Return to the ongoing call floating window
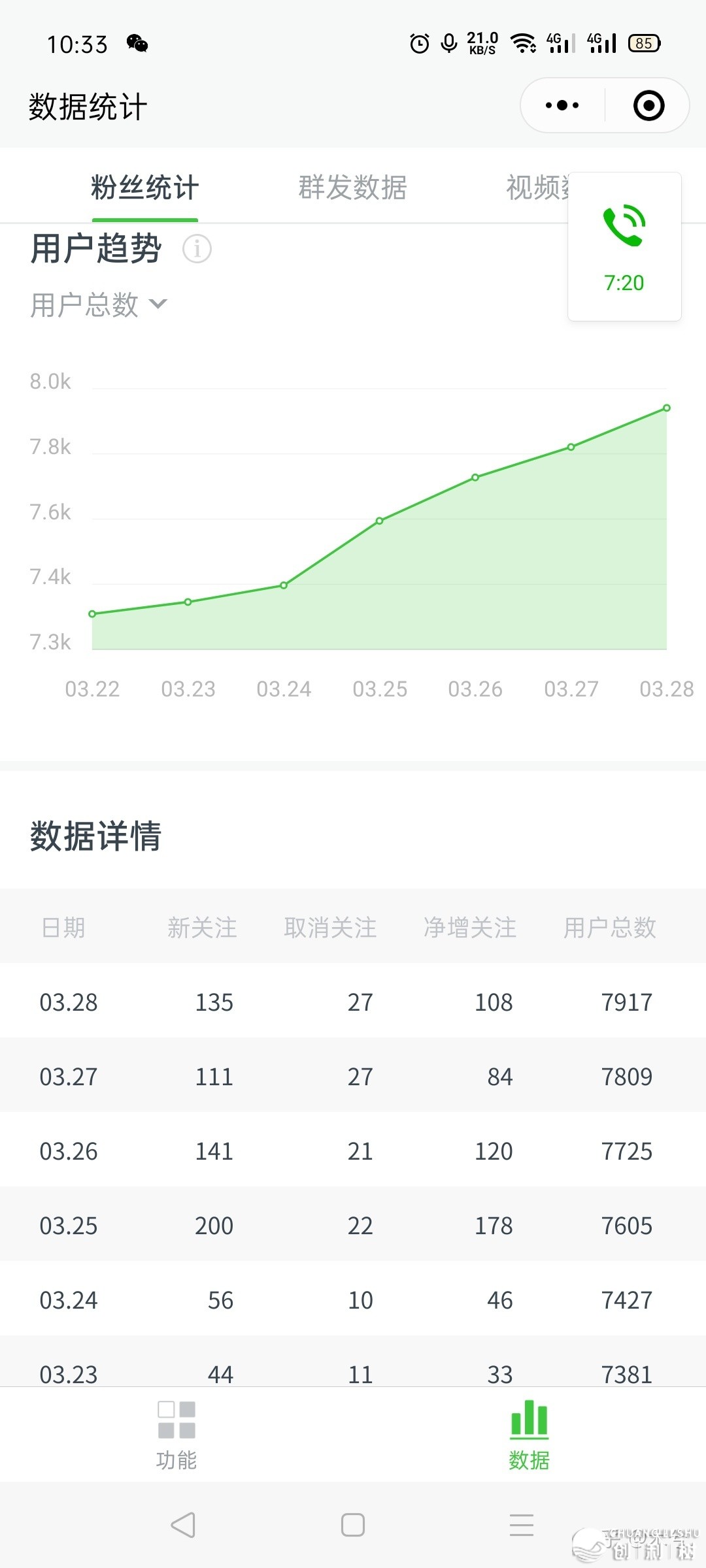The image size is (706, 1568). 624,246
